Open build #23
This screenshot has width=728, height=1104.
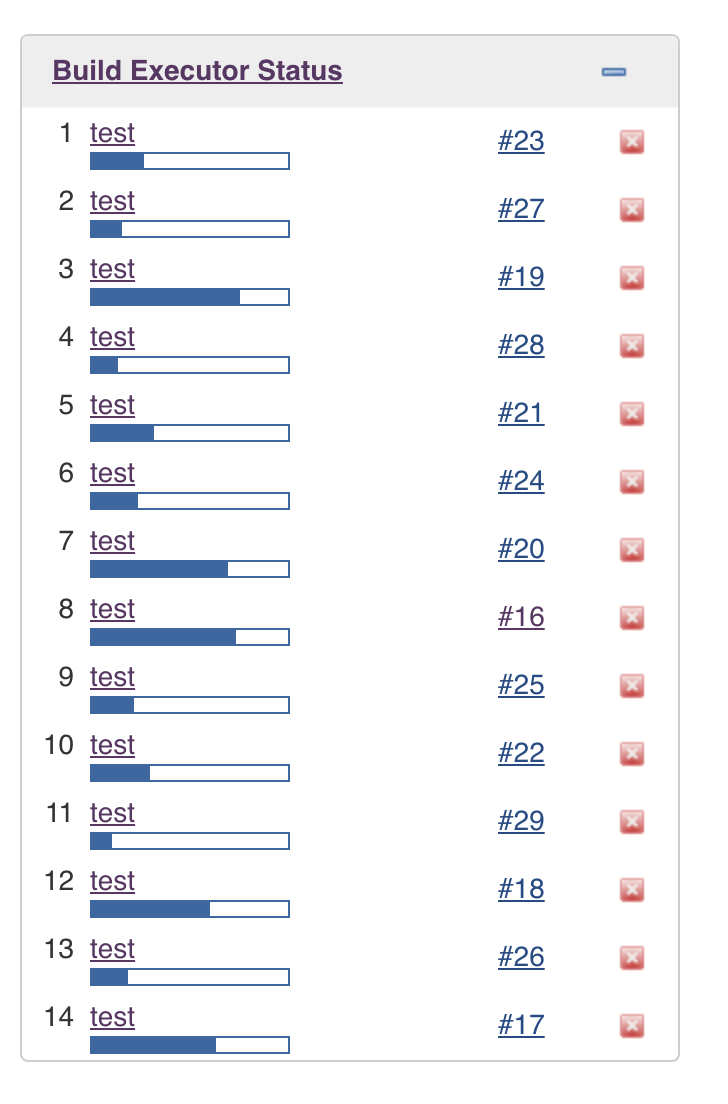click(521, 142)
